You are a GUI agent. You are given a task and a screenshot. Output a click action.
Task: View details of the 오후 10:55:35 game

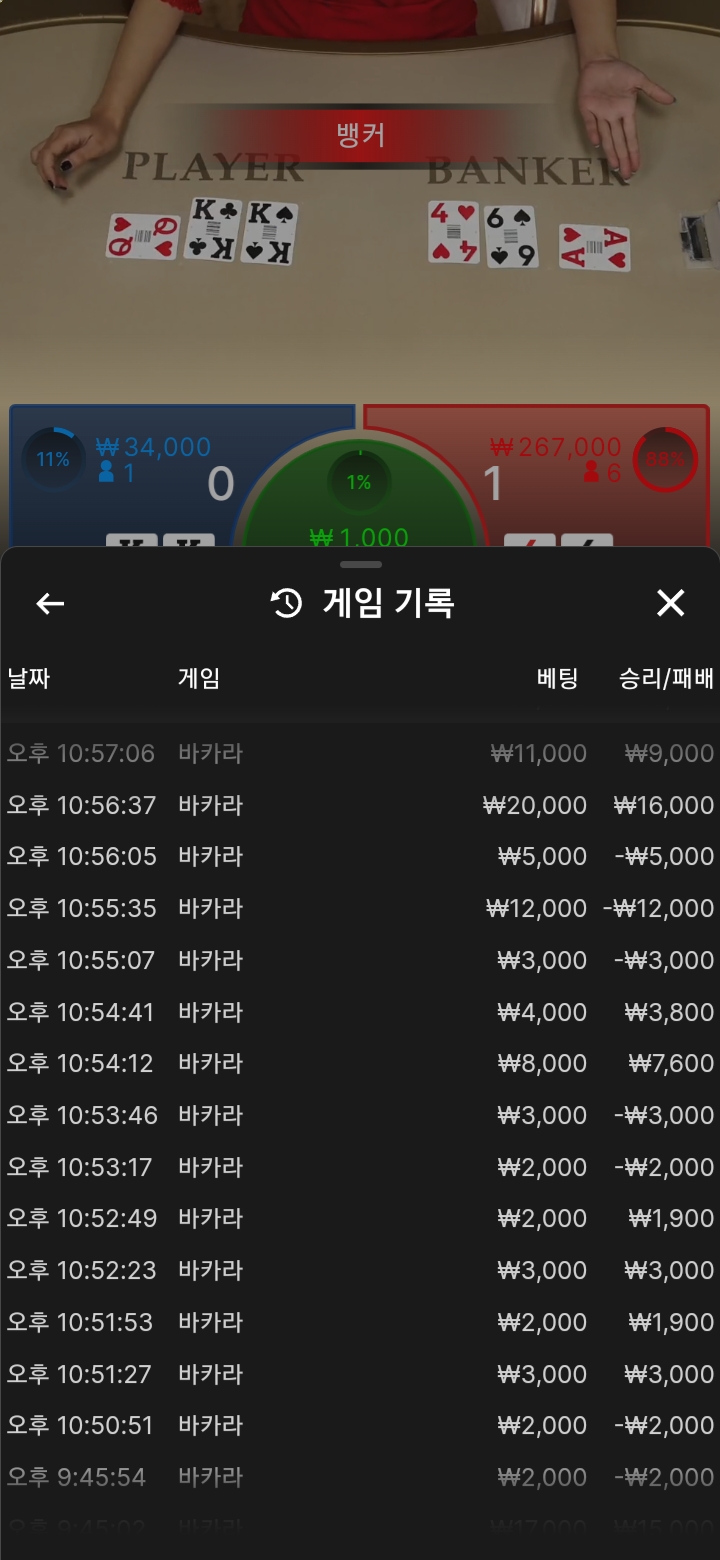coord(360,908)
